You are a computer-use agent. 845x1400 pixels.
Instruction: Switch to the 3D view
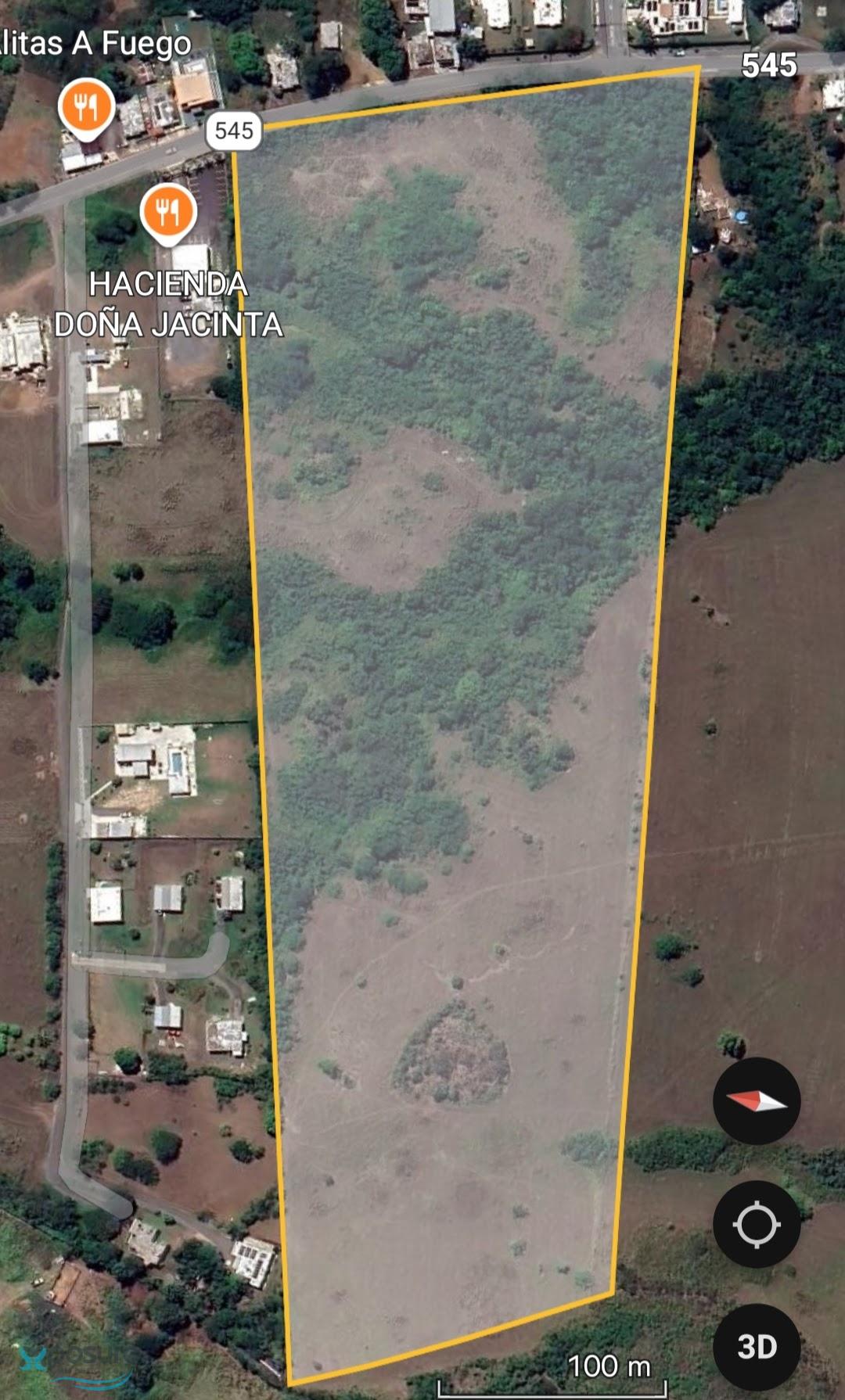[756, 1346]
